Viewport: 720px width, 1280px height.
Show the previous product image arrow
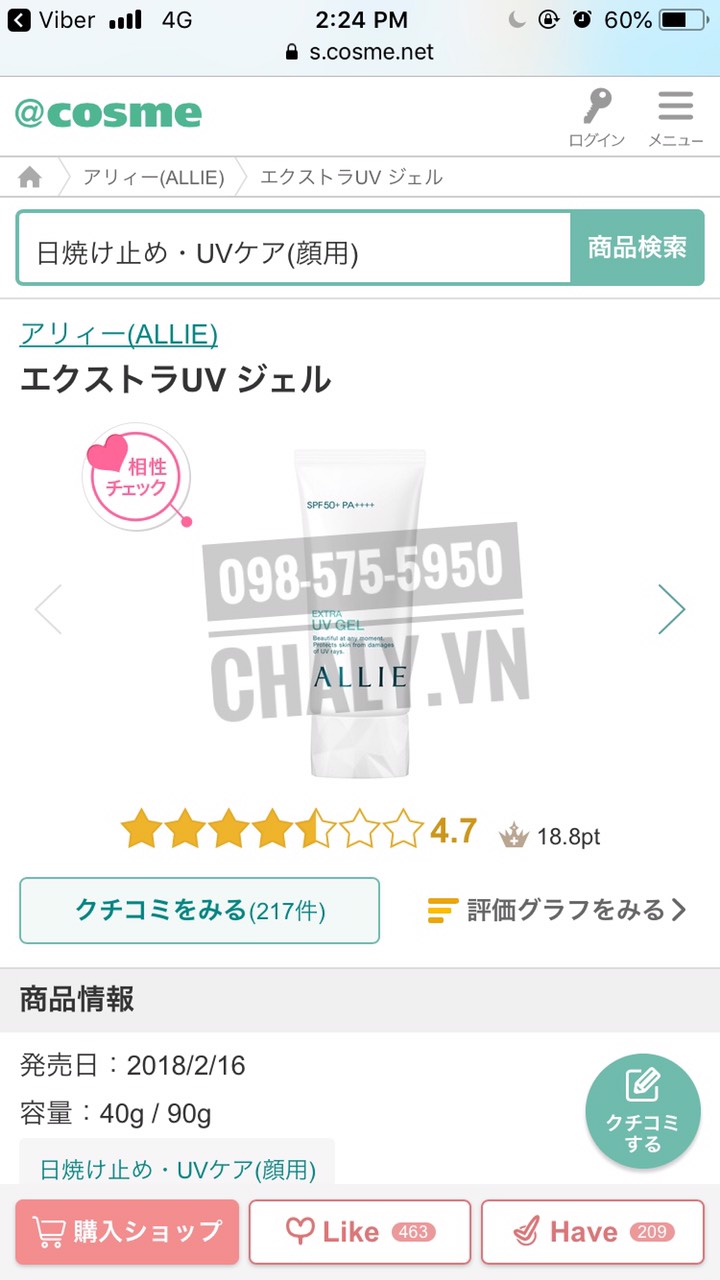[x=48, y=609]
